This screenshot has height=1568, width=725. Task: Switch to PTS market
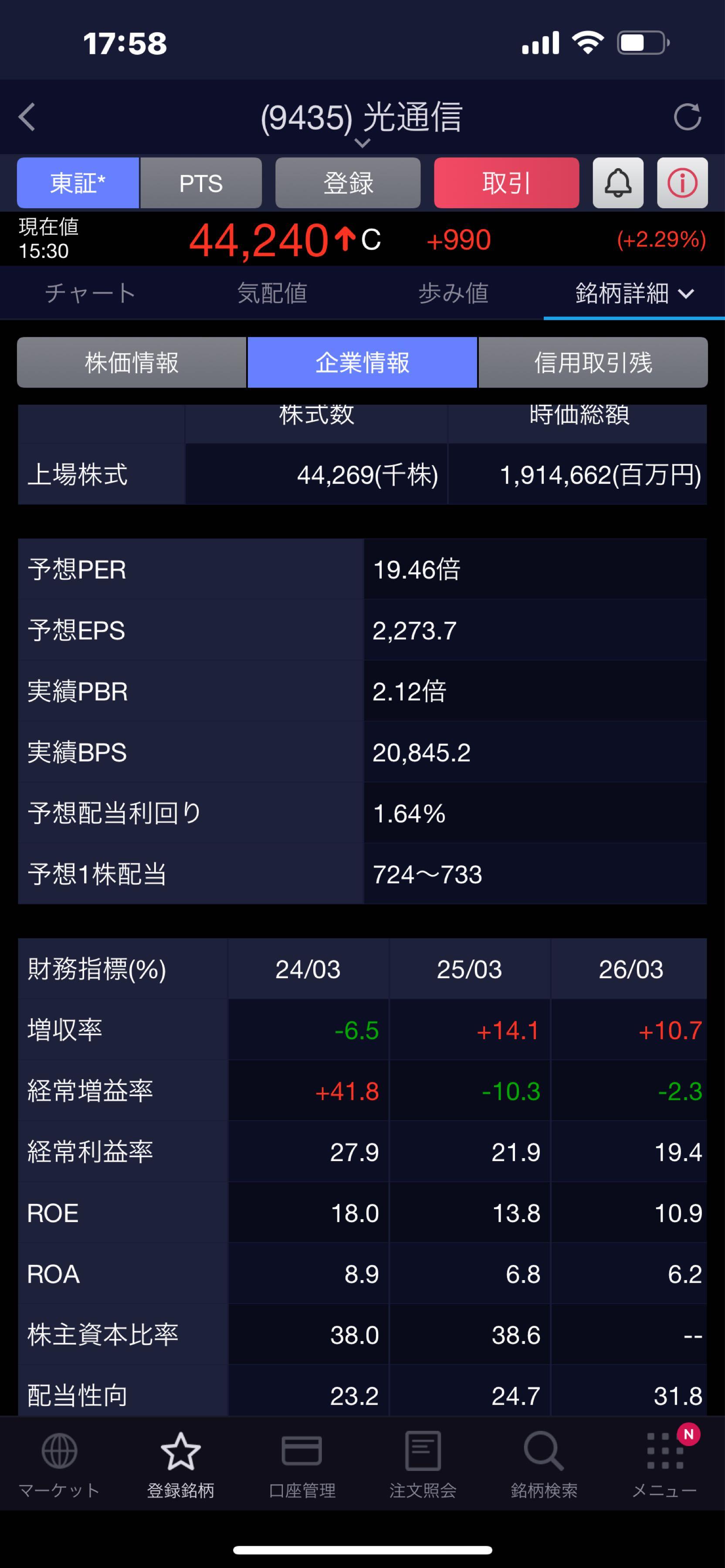click(x=201, y=182)
